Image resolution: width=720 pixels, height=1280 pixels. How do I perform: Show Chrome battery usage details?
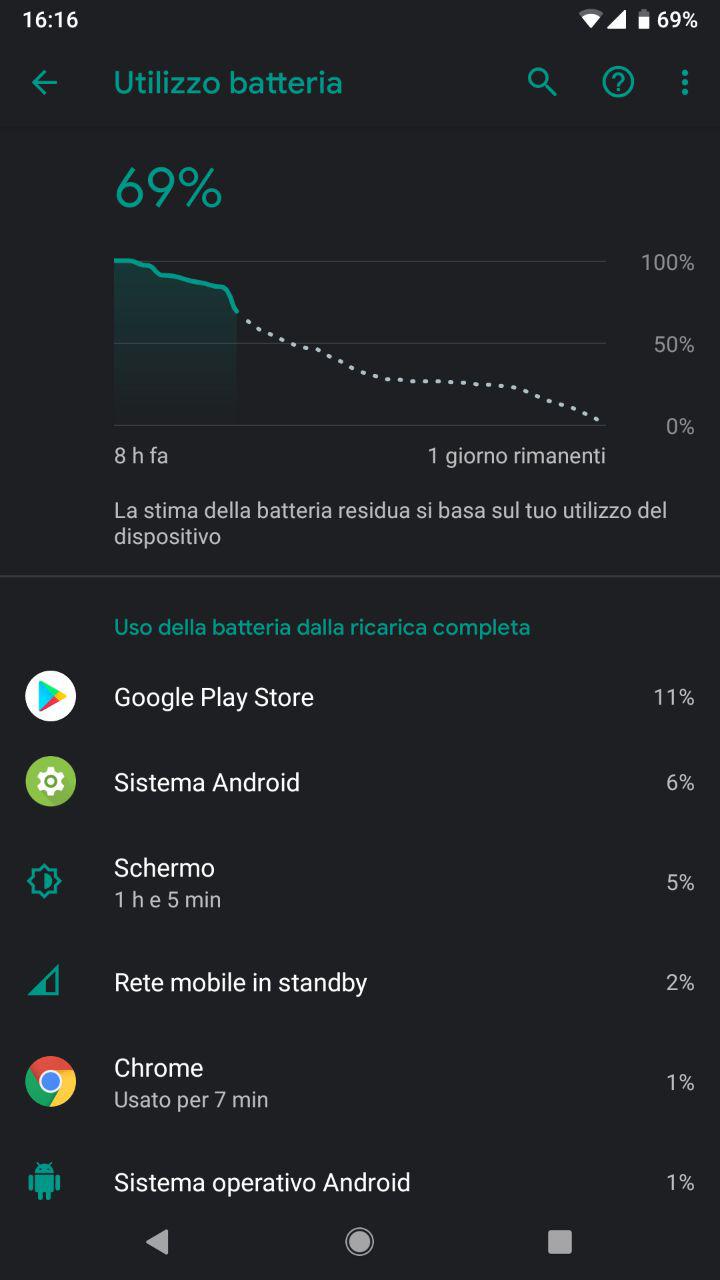coord(360,1082)
